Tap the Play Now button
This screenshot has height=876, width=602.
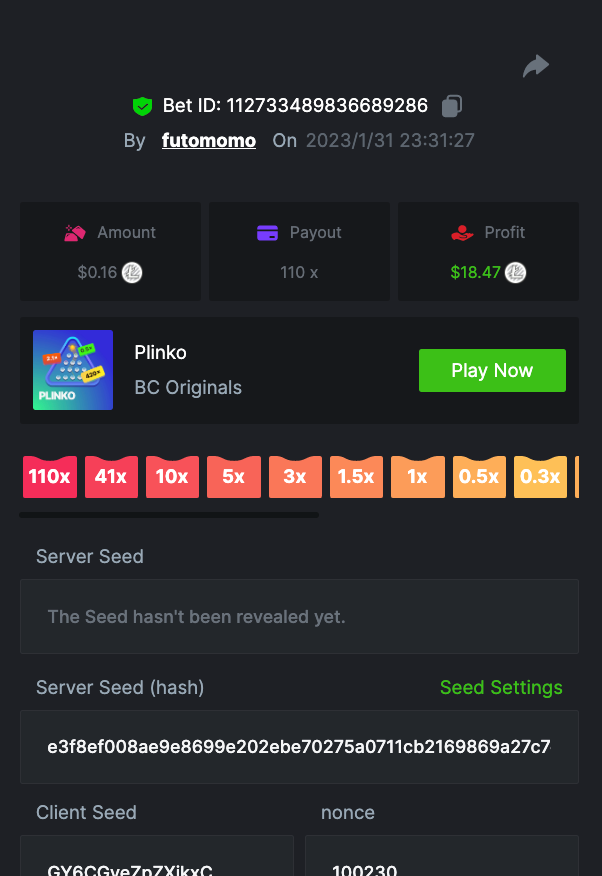click(492, 370)
